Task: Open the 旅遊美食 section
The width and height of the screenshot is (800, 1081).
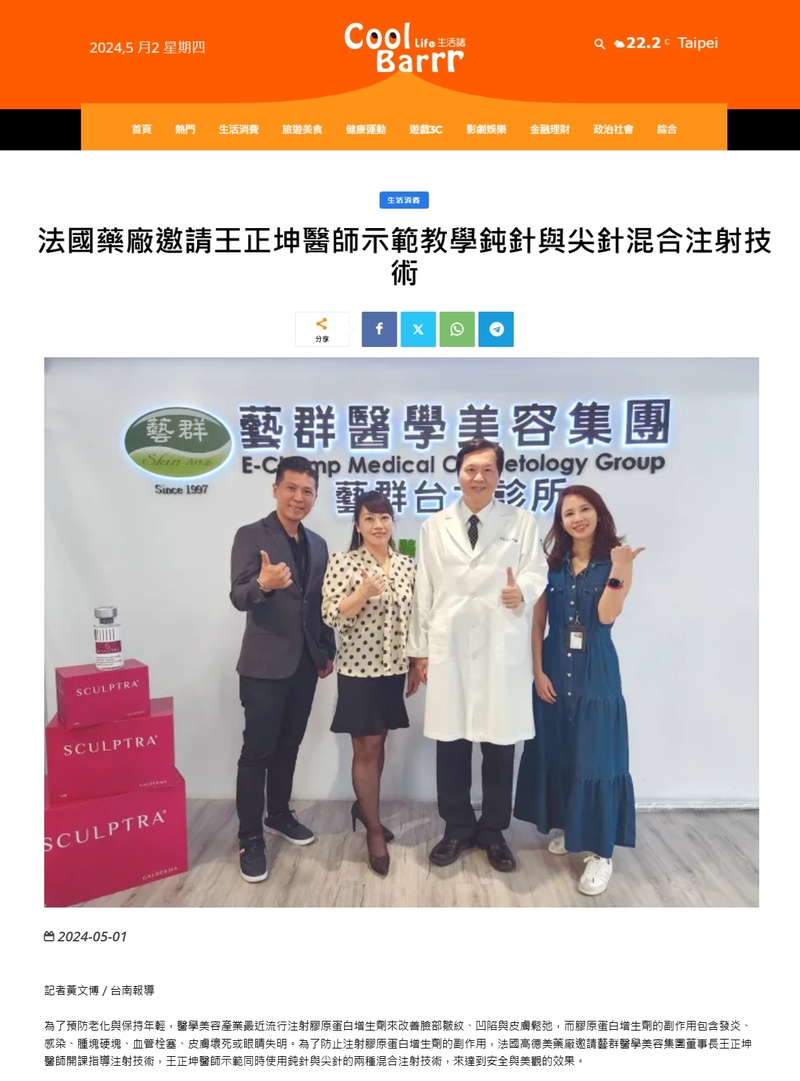Action: (x=302, y=130)
